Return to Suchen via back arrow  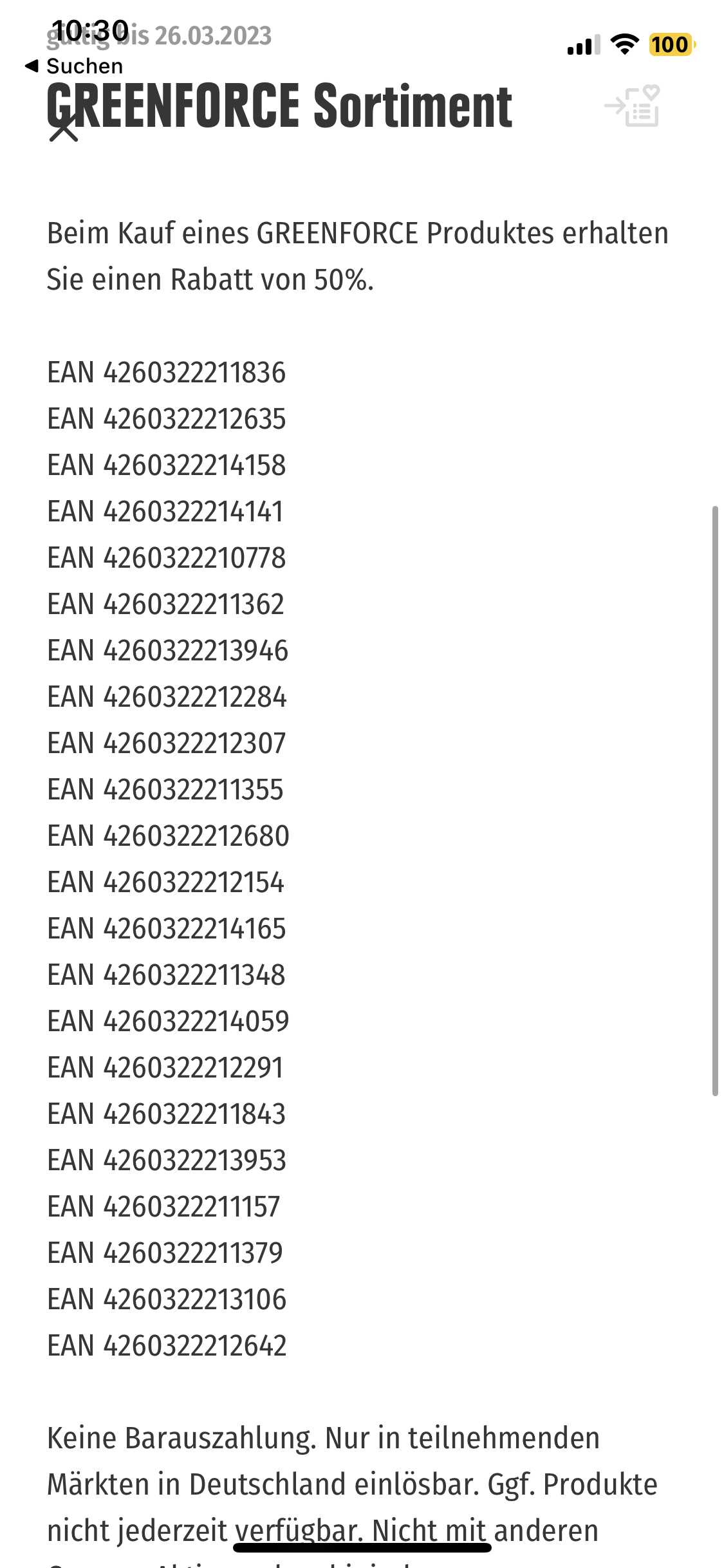(x=73, y=66)
